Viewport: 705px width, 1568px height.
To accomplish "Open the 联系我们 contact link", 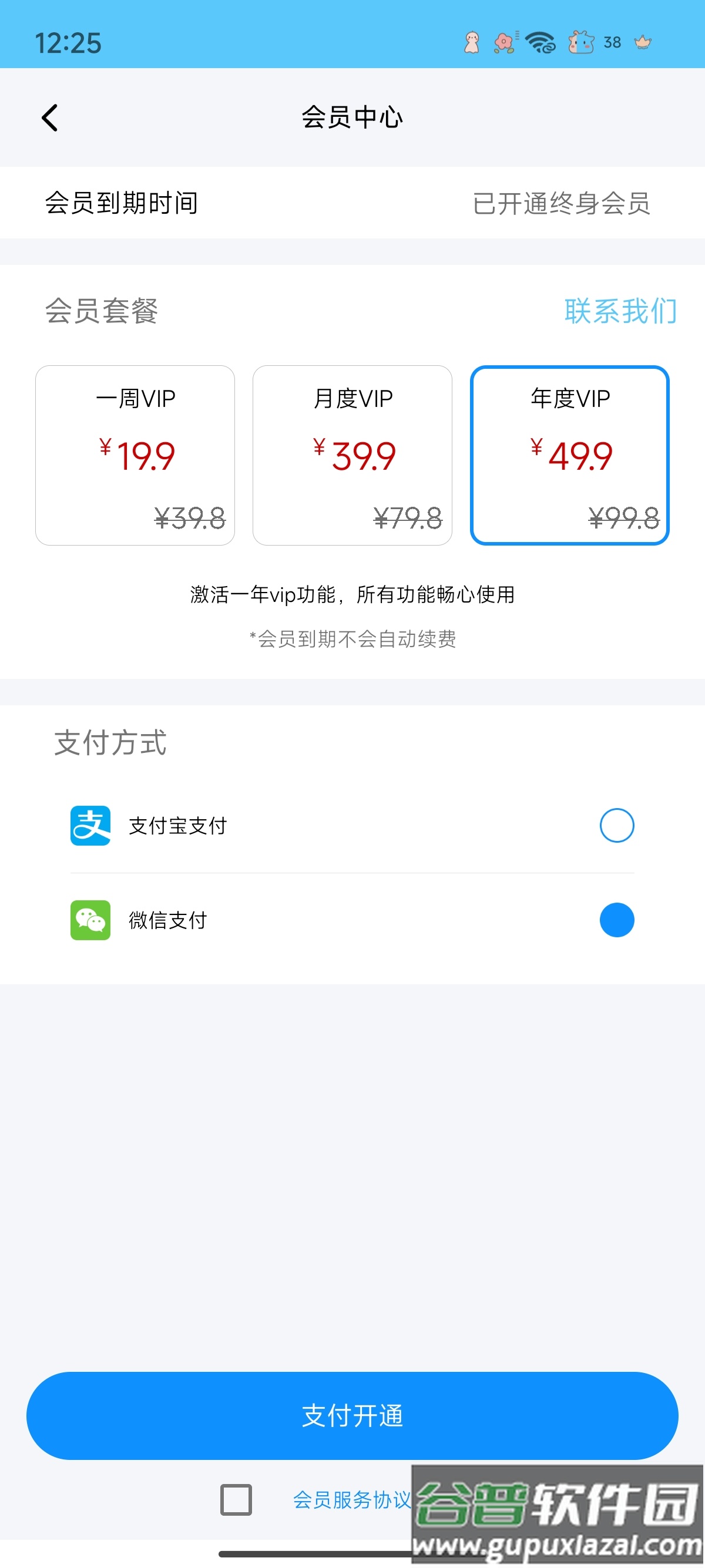I will coord(620,311).
